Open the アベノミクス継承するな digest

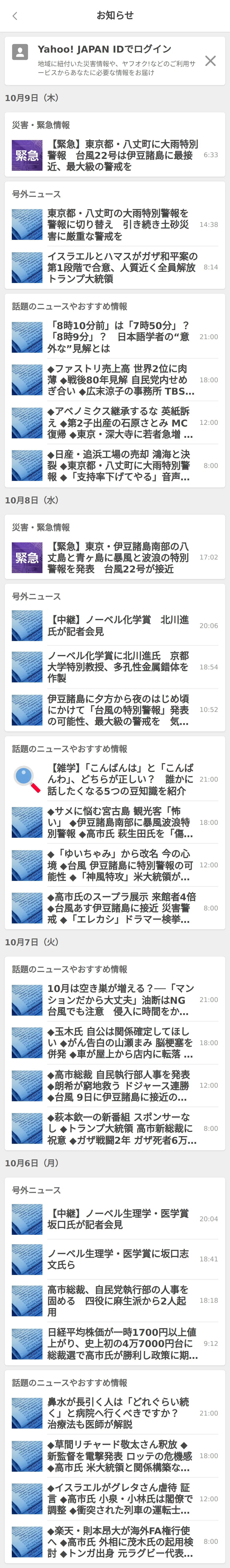[115, 422]
